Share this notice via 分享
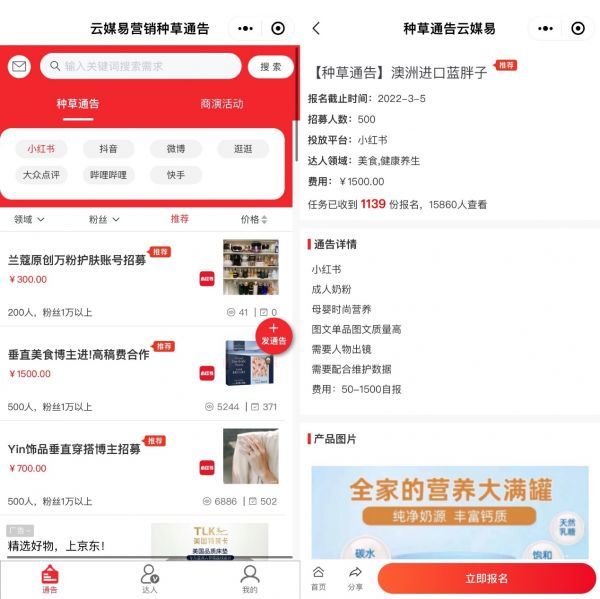Viewport: 600px width, 599px height. (x=355, y=578)
